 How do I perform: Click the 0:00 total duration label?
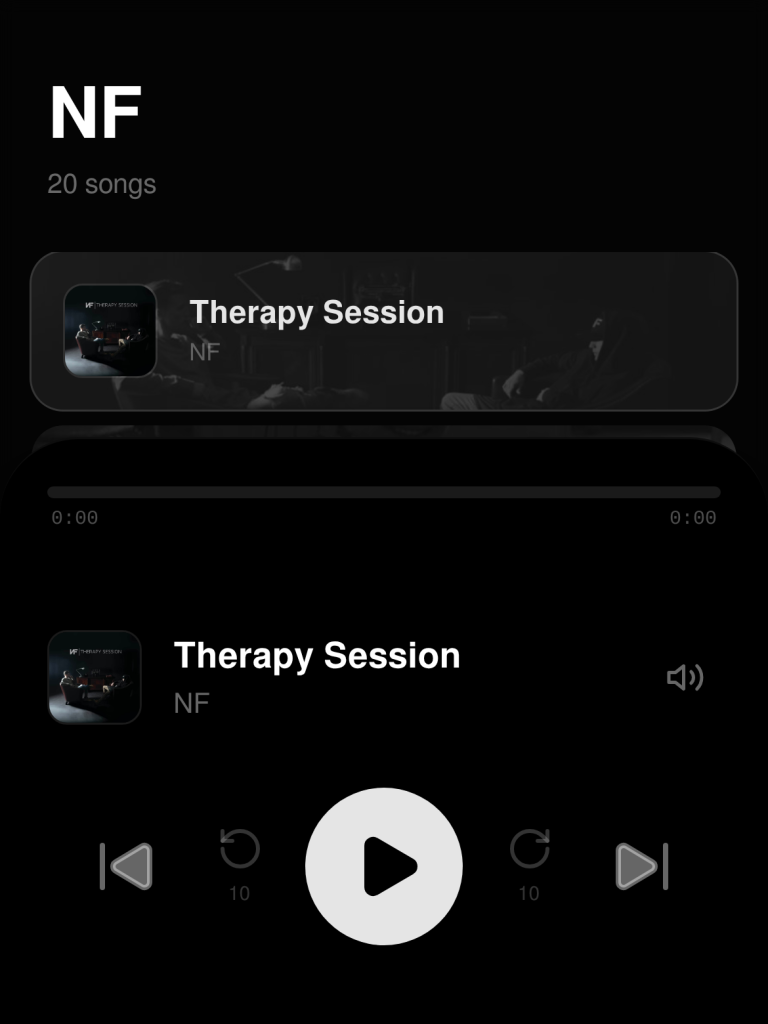pyautogui.click(x=693, y=517)
